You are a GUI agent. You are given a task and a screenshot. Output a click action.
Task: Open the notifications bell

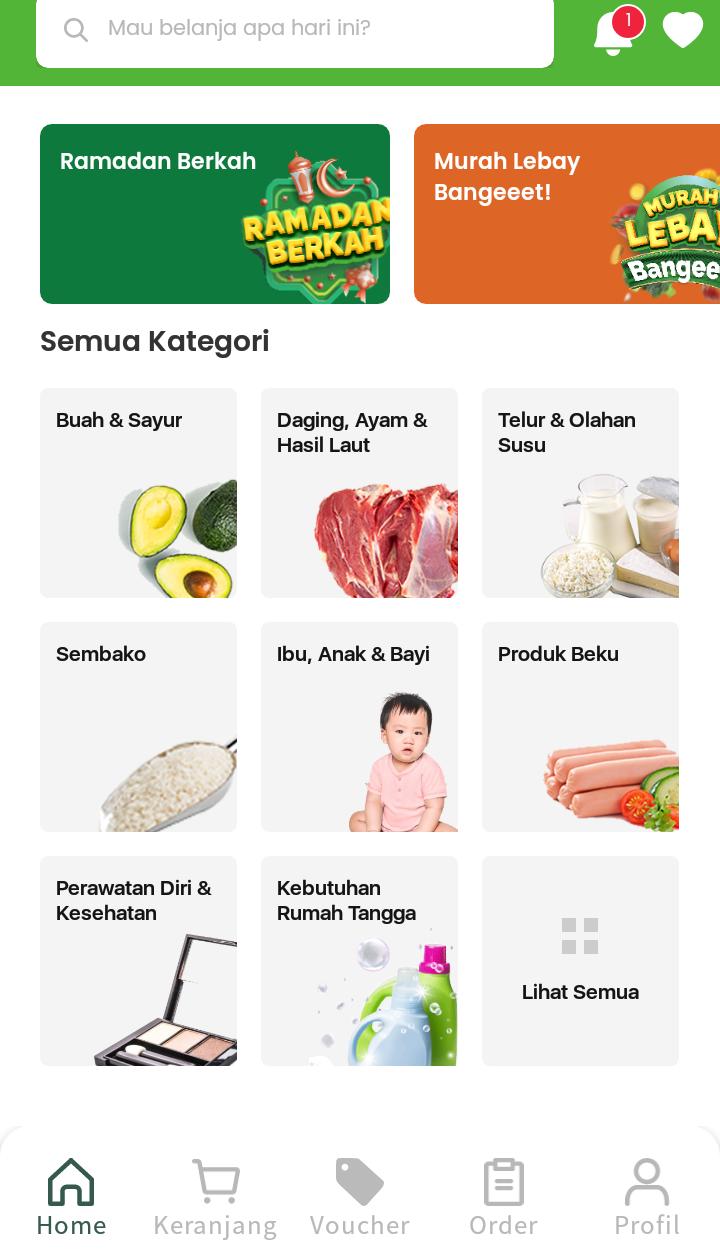(x=613, y=34)
